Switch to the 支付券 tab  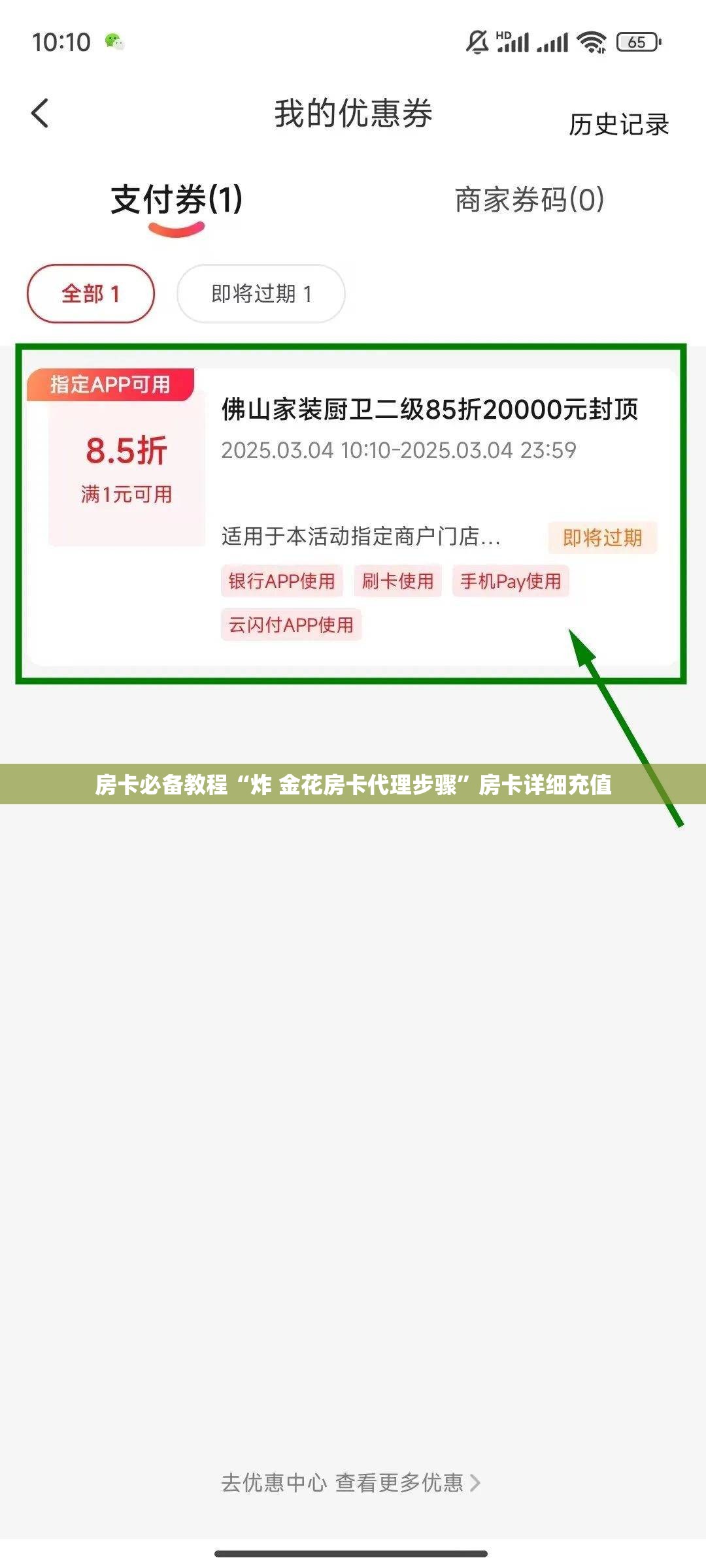pos(176,200)
